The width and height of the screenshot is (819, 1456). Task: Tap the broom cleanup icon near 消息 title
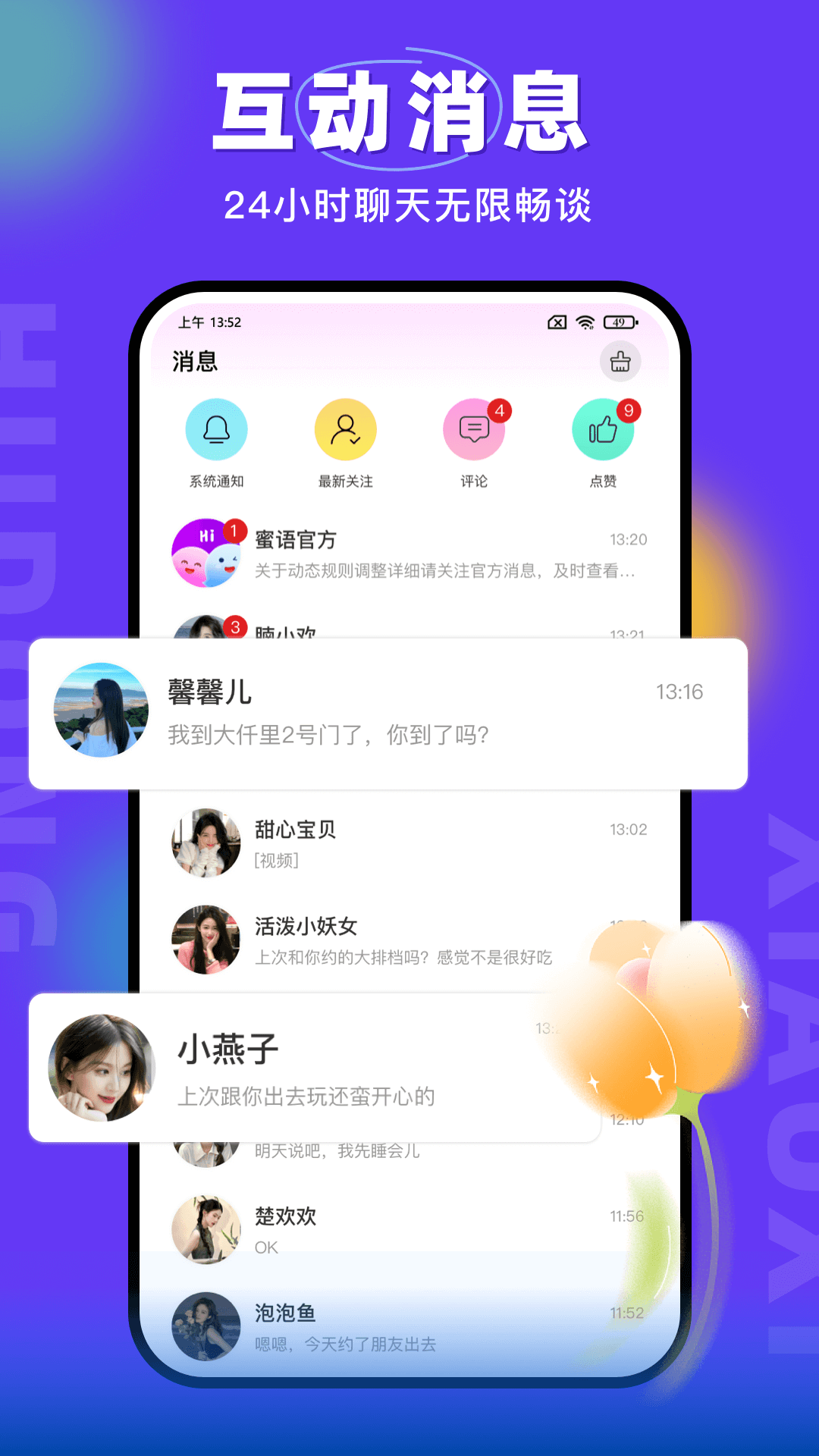[622, 362]
